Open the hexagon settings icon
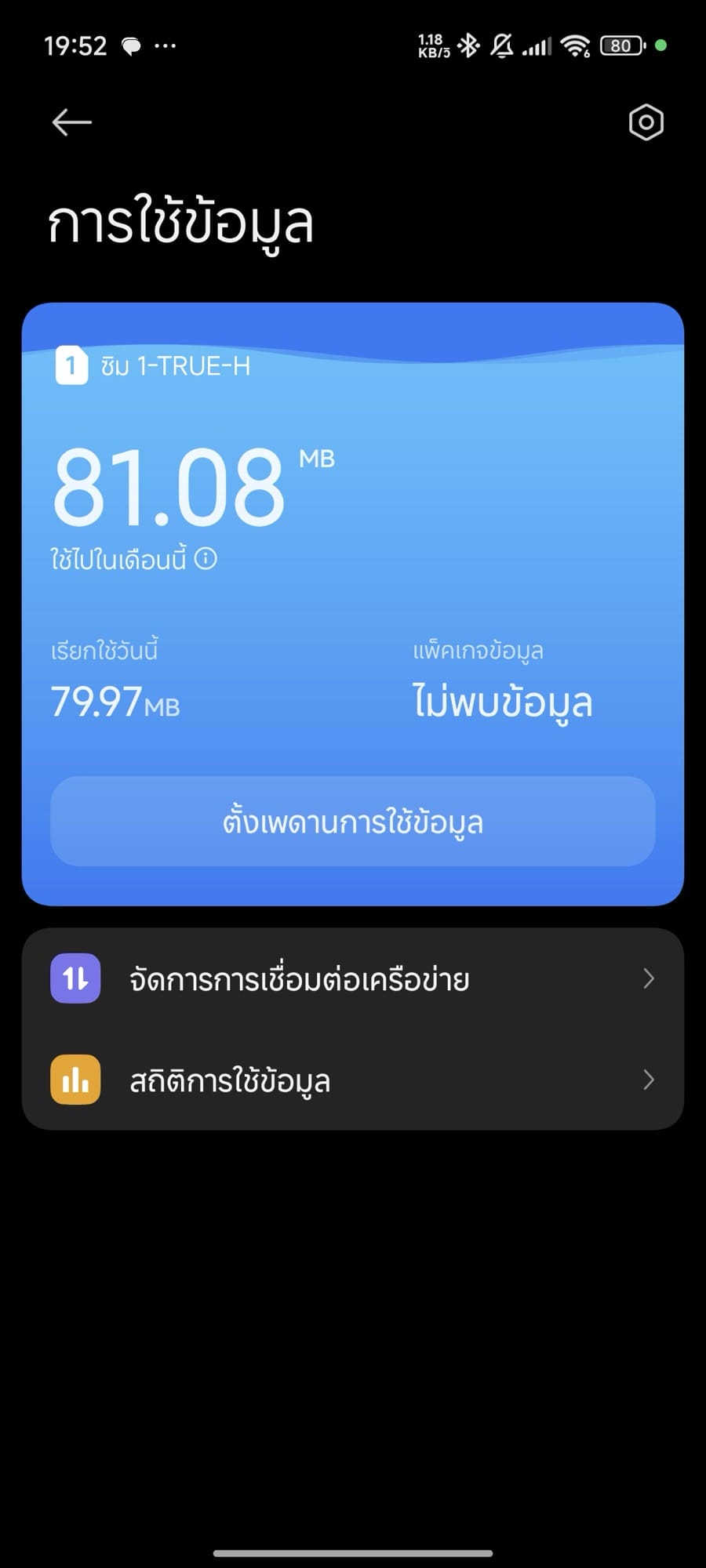The width and height of the screenshot is (706, 1568). (646, 122)
